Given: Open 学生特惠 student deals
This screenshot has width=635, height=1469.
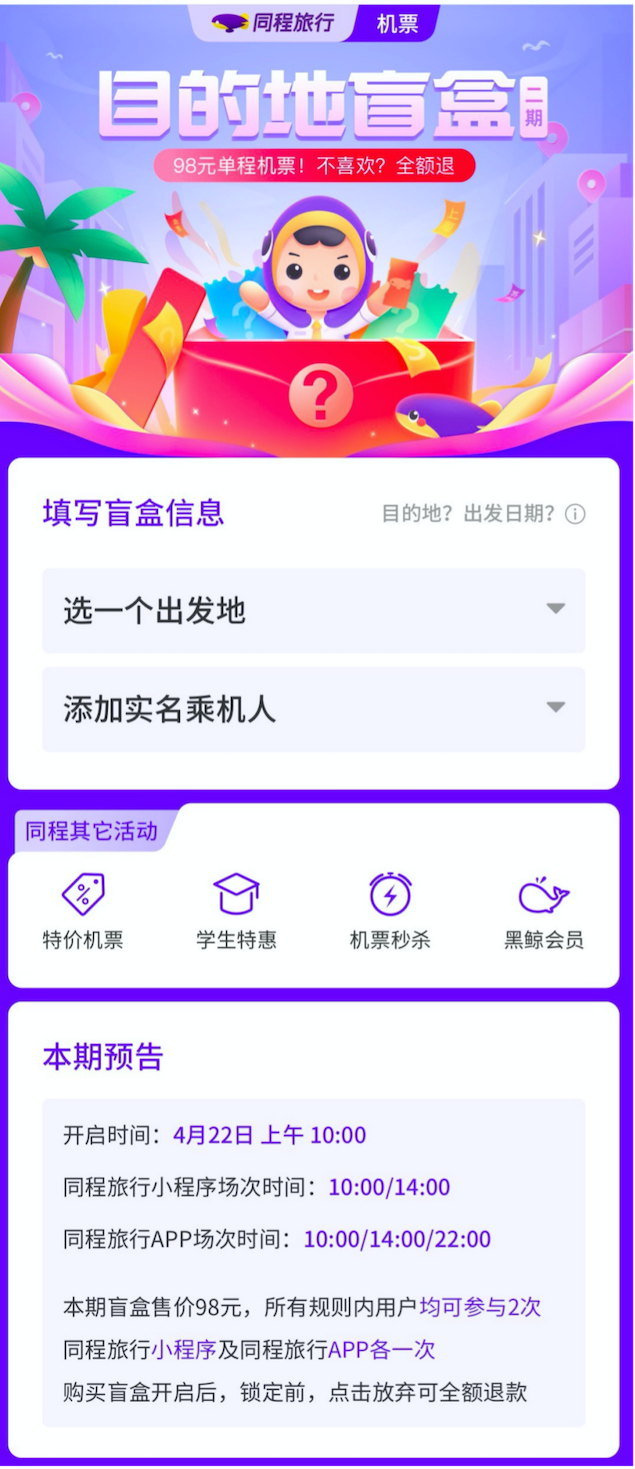Looking at the screenshot, I should (x=236, y=911).
